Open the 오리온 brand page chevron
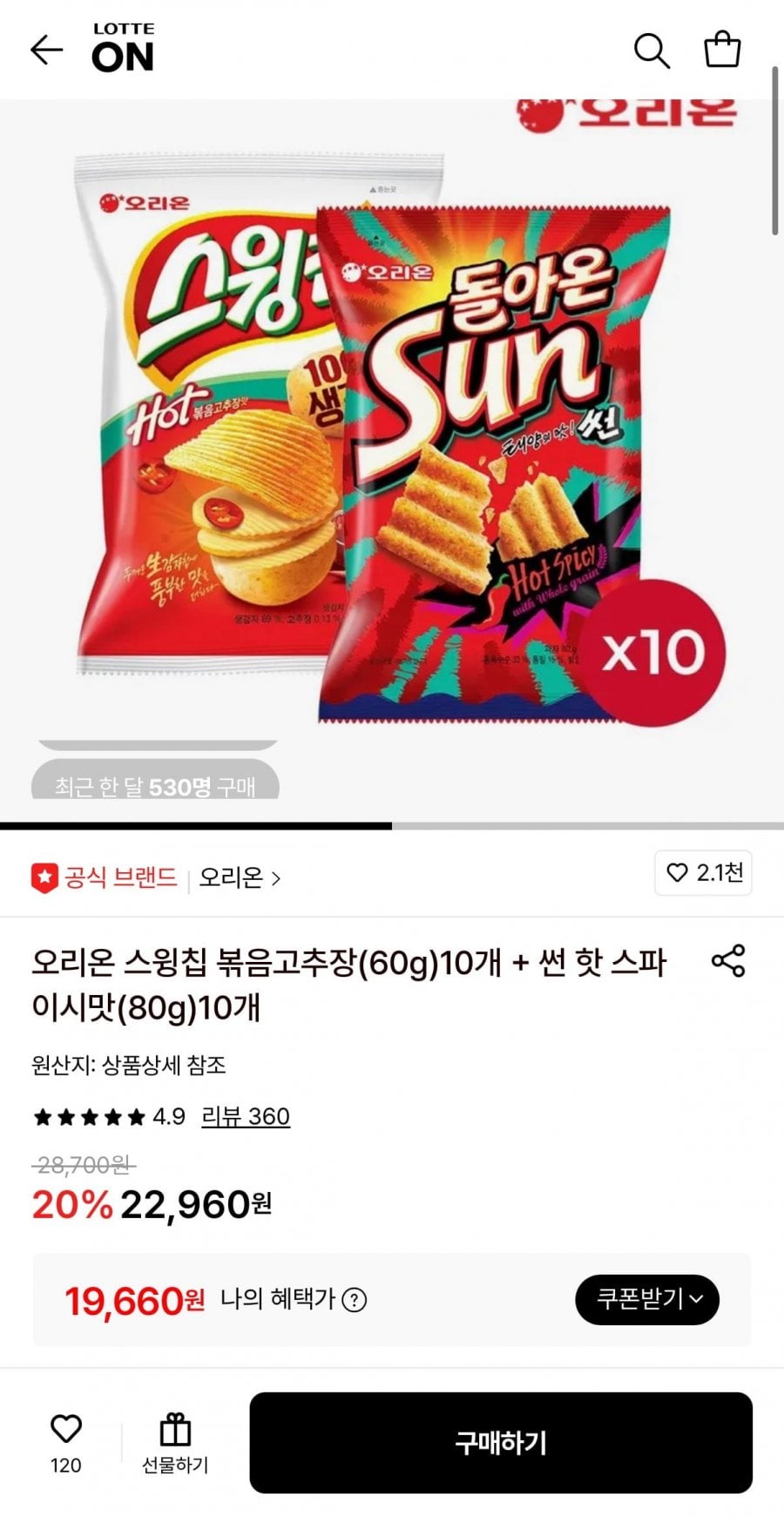Viewport: 784px width, 1517px height. 277,877
